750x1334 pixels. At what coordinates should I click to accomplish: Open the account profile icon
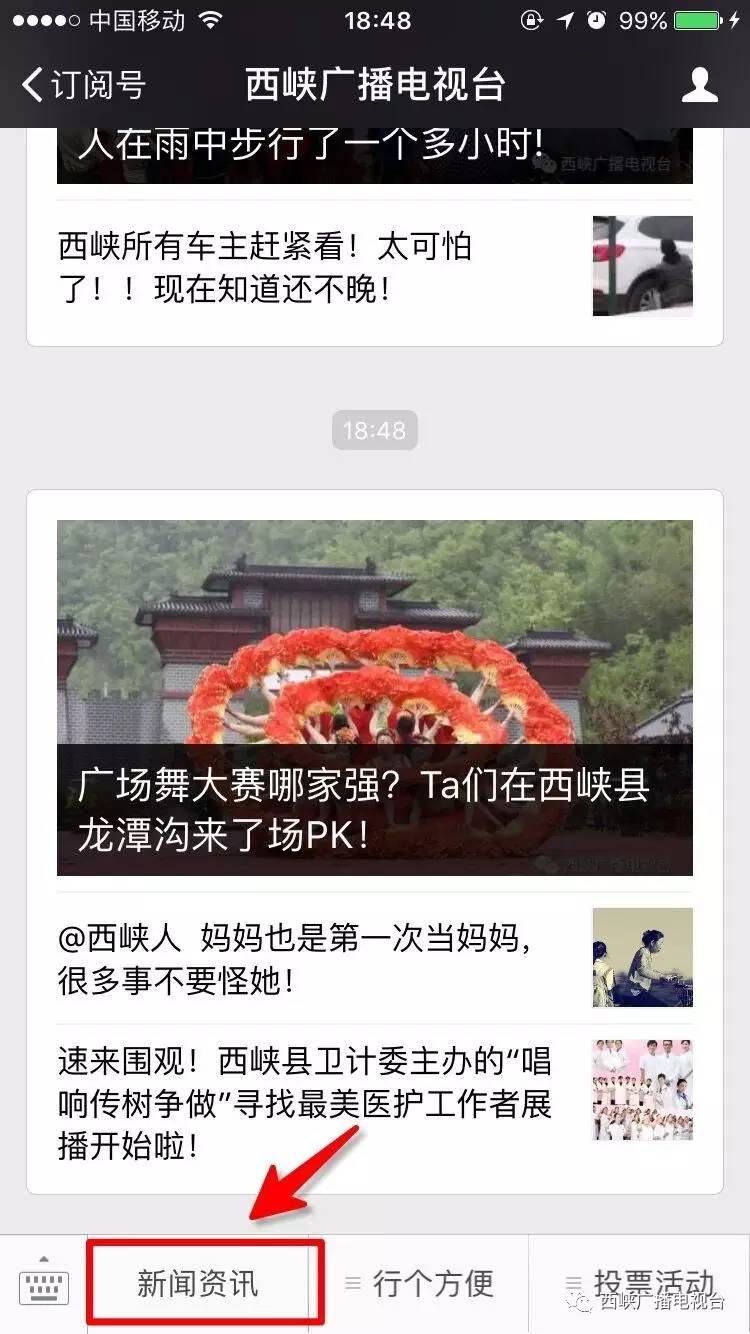pos(699,85)
